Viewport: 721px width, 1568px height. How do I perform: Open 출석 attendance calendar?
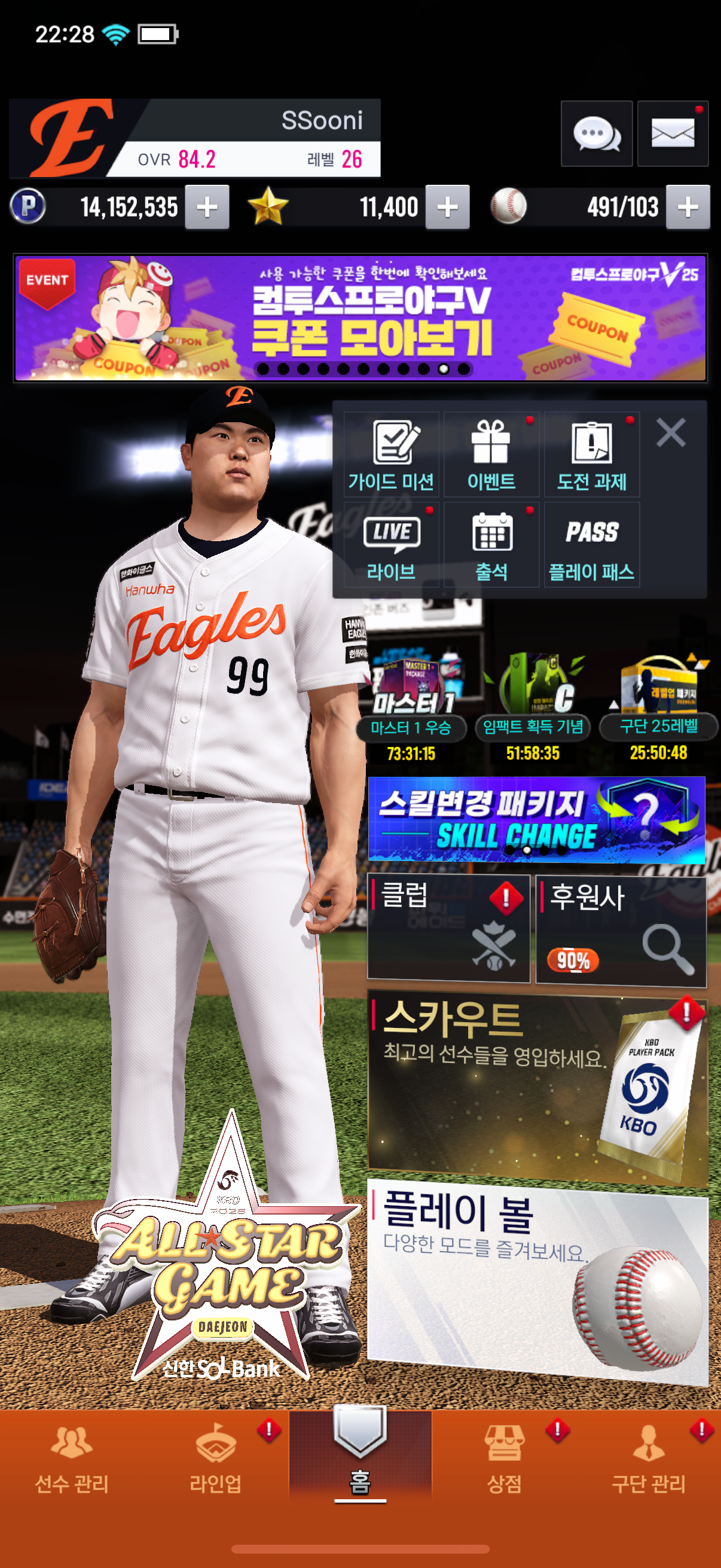coord(491,544)
